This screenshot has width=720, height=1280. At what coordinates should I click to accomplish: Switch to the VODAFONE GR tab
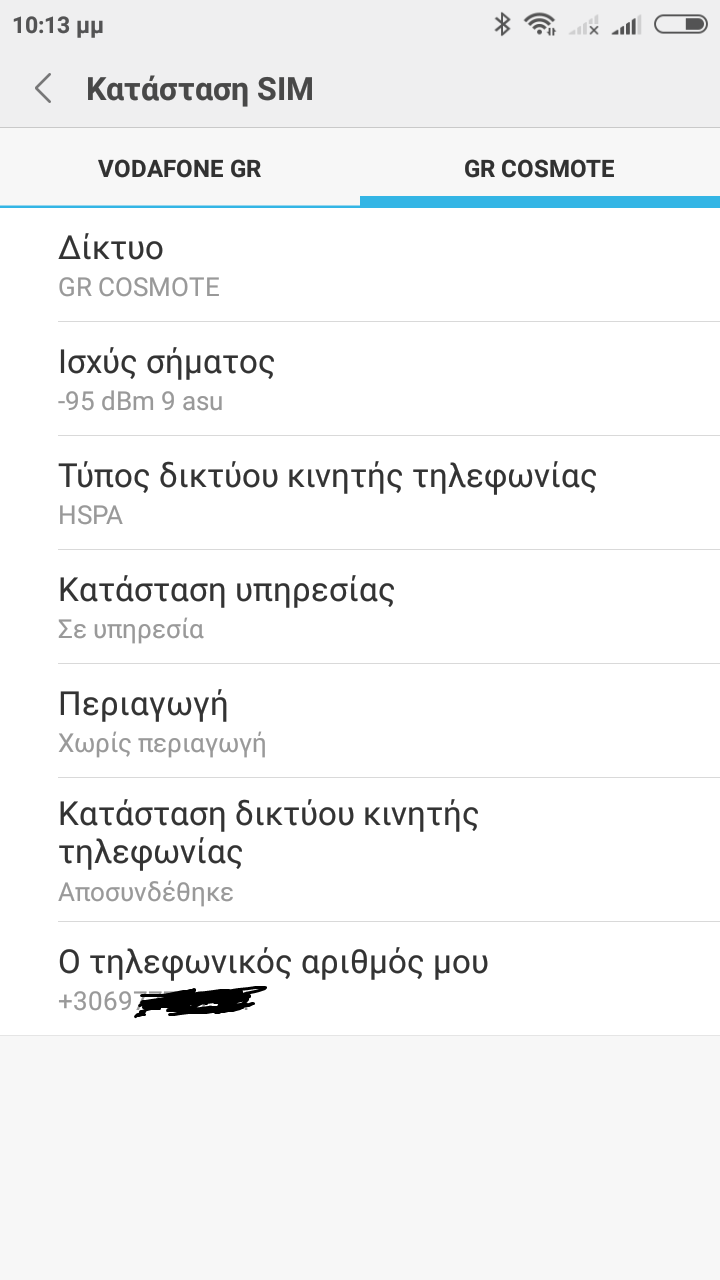point(180,168)
